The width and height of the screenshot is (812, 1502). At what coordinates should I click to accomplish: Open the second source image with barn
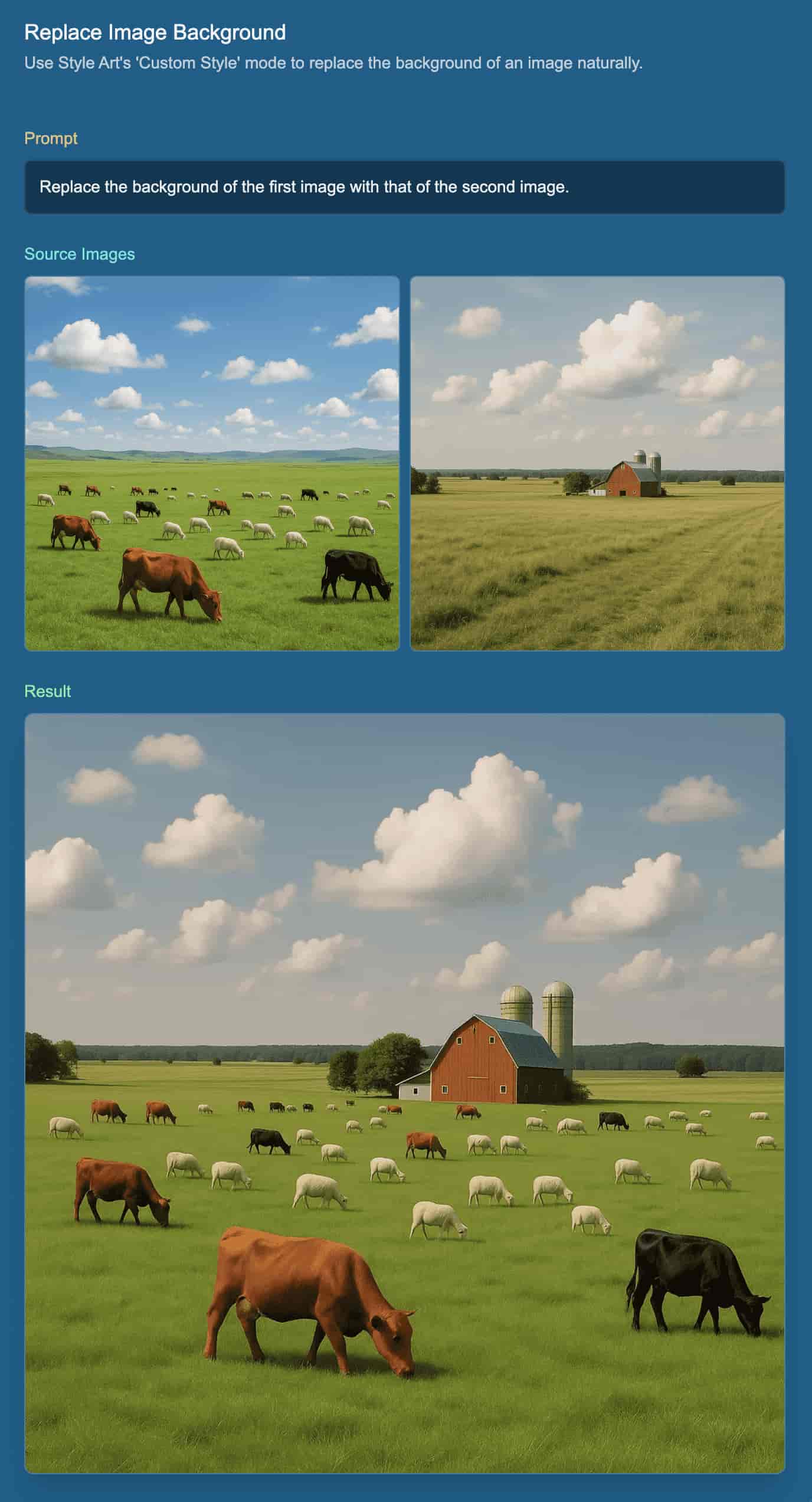597,463
